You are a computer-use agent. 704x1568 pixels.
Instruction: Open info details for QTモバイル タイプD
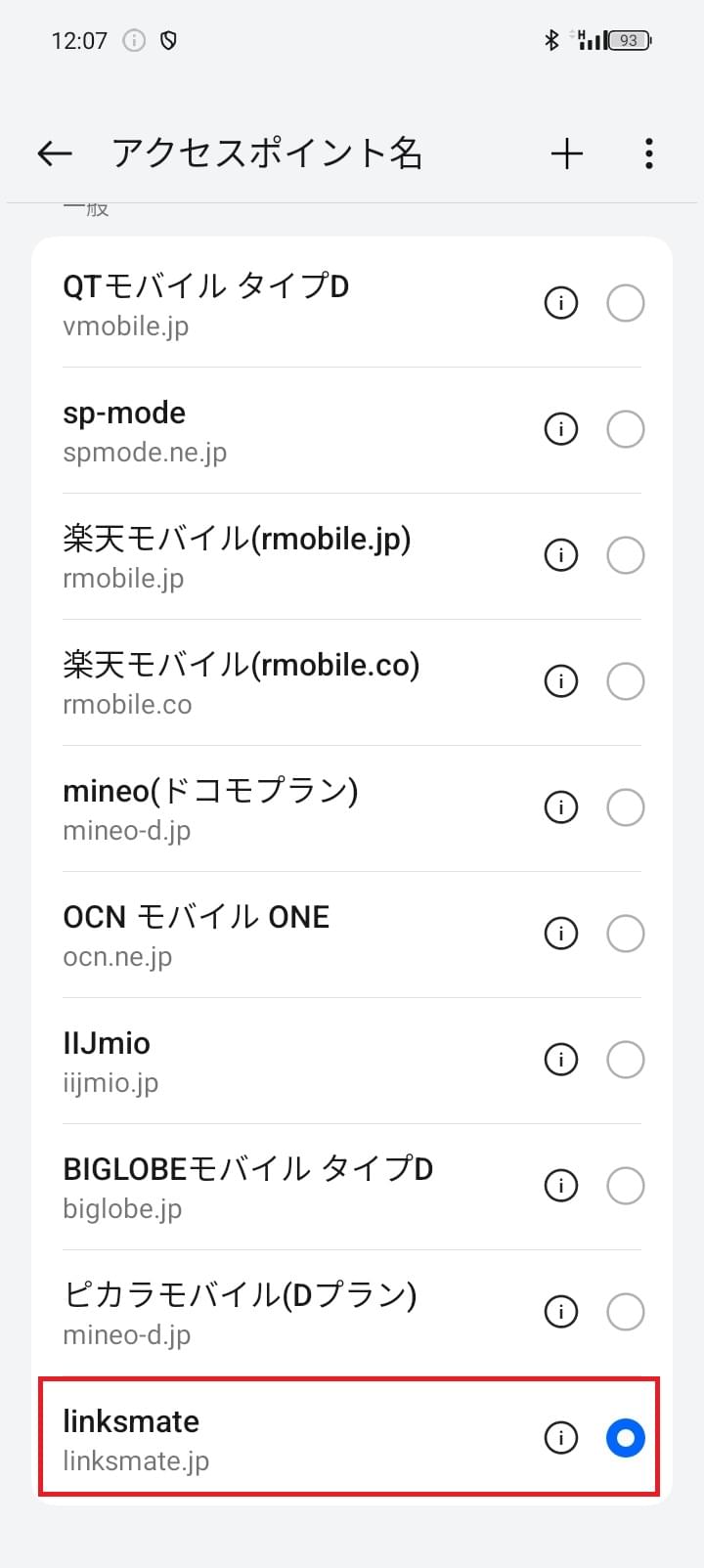560,303
